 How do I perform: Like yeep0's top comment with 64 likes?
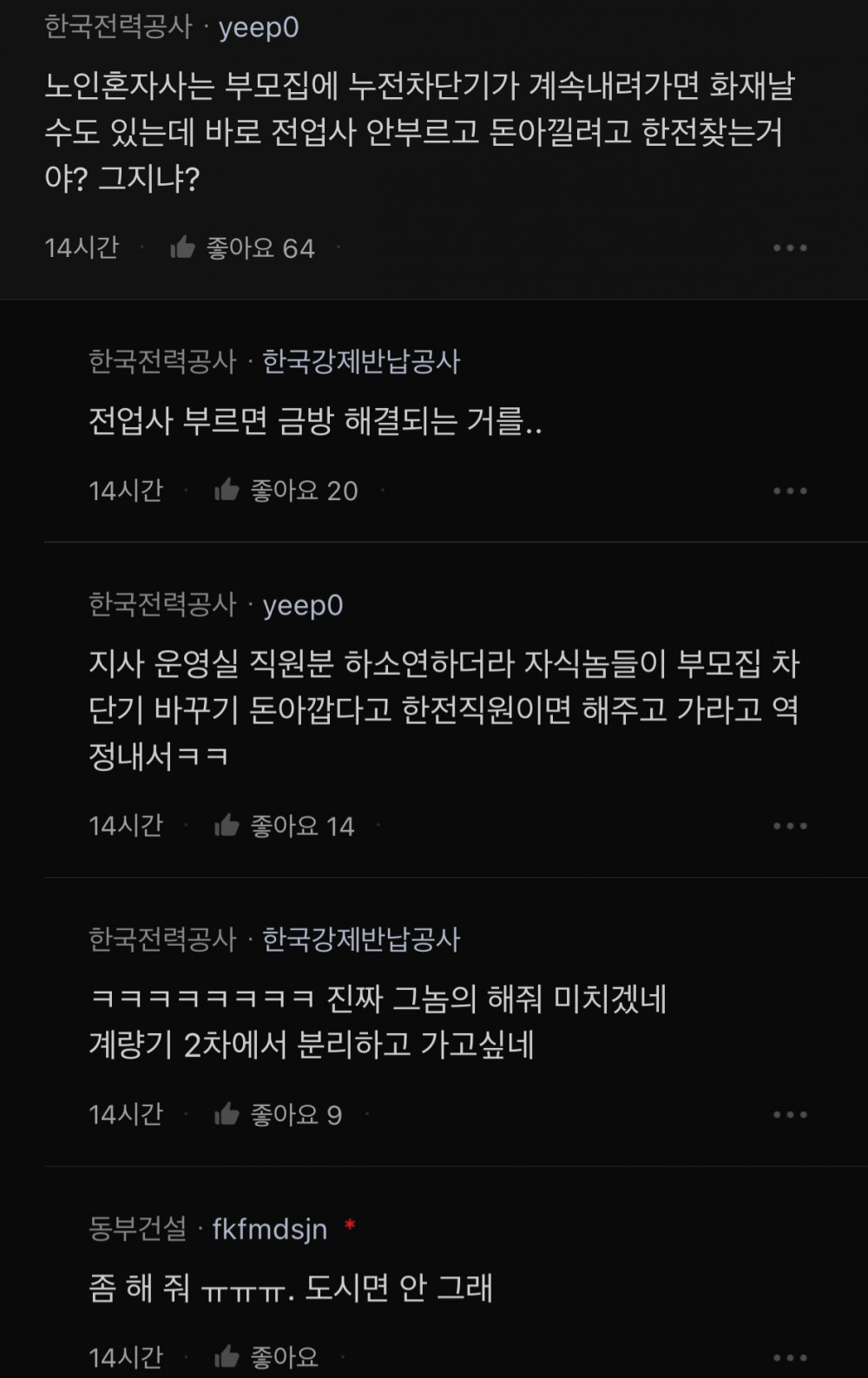[183, 248]
